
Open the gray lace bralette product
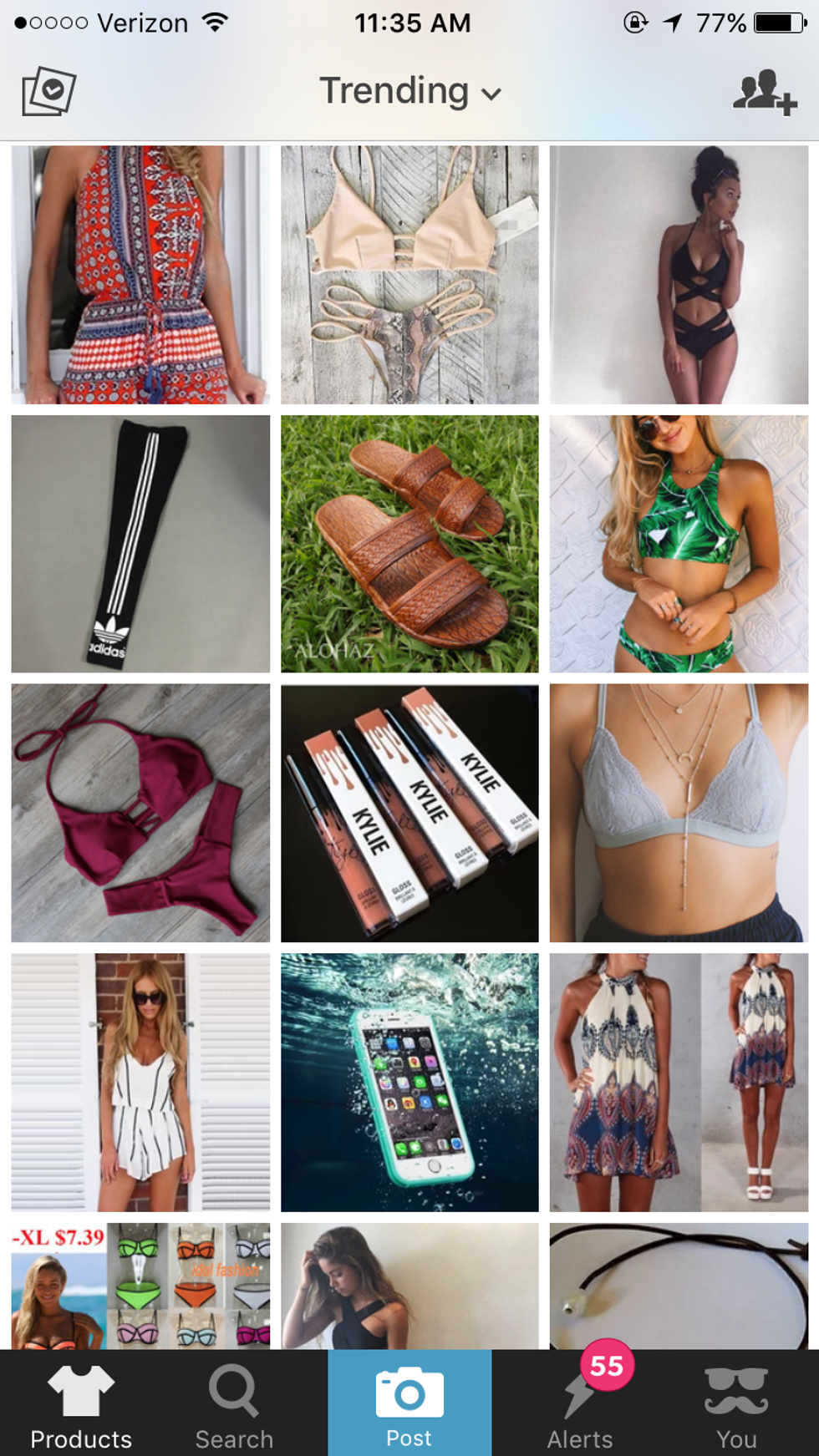click(679, 813)
